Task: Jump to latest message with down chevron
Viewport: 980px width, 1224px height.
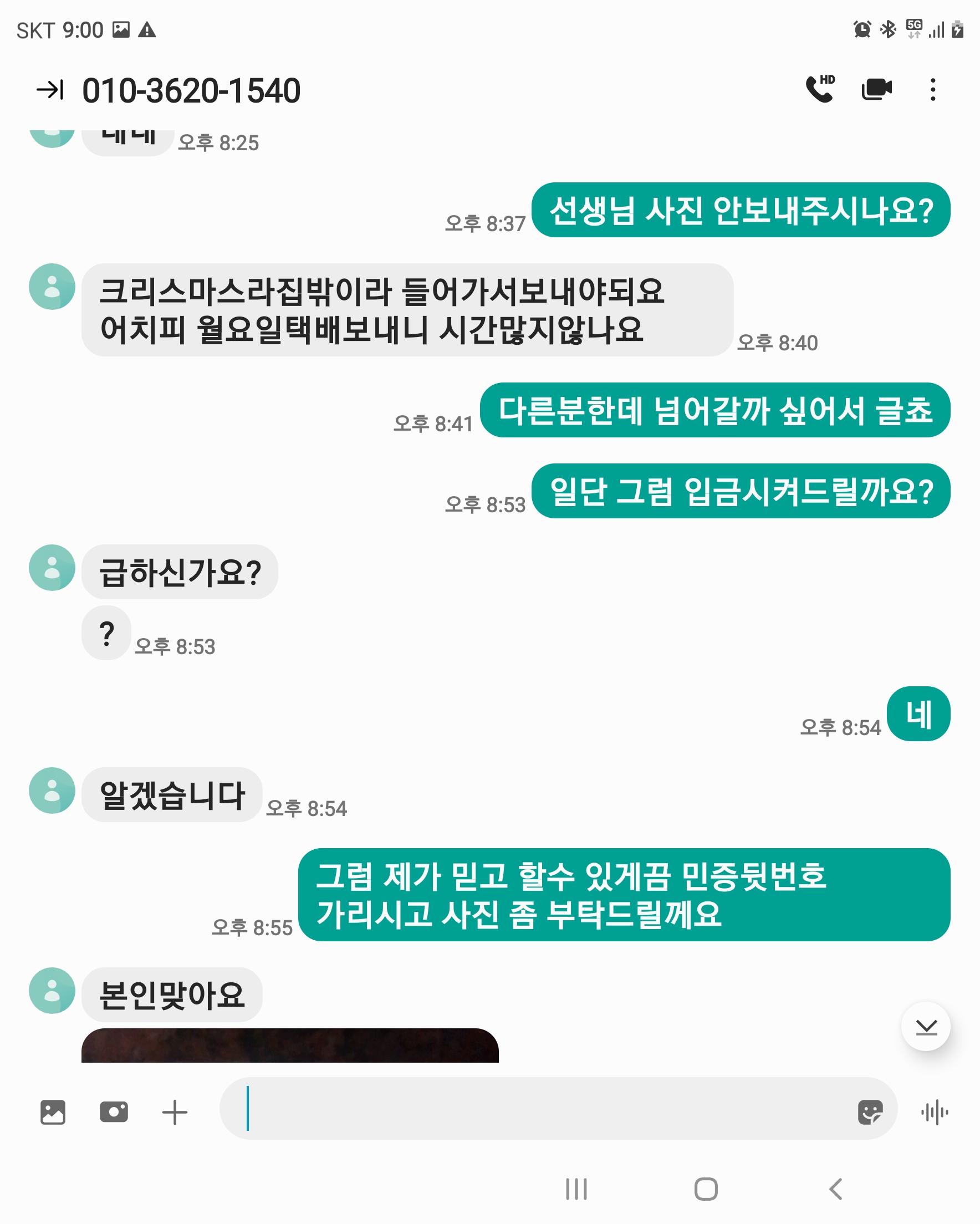Action: coord(926,1027)
